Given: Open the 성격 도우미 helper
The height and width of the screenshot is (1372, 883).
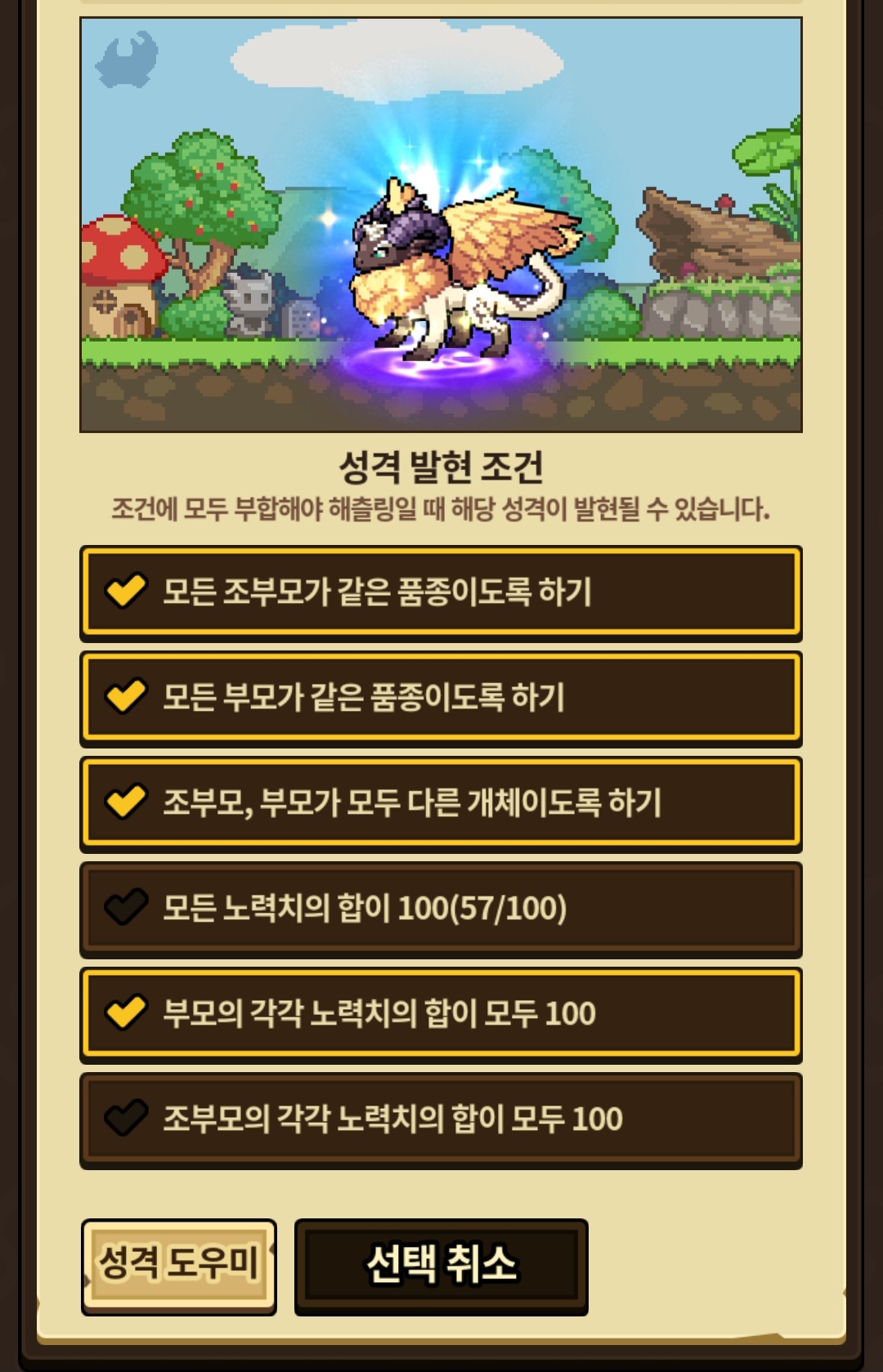Looking at the screenshot, I should click(x=178, y=1265).
